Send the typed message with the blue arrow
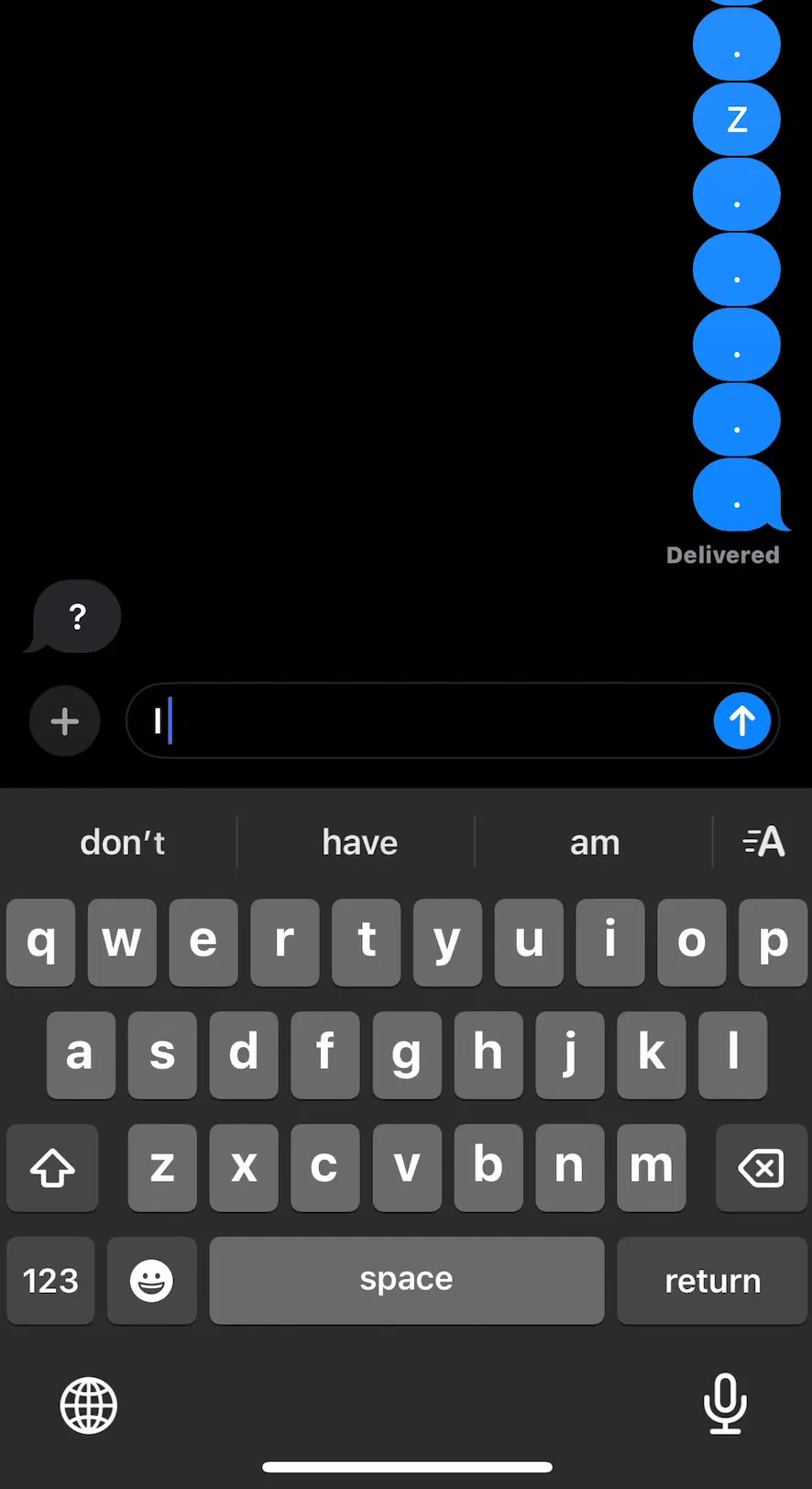Screen dimensions: 812x1489 click(741, 722)
